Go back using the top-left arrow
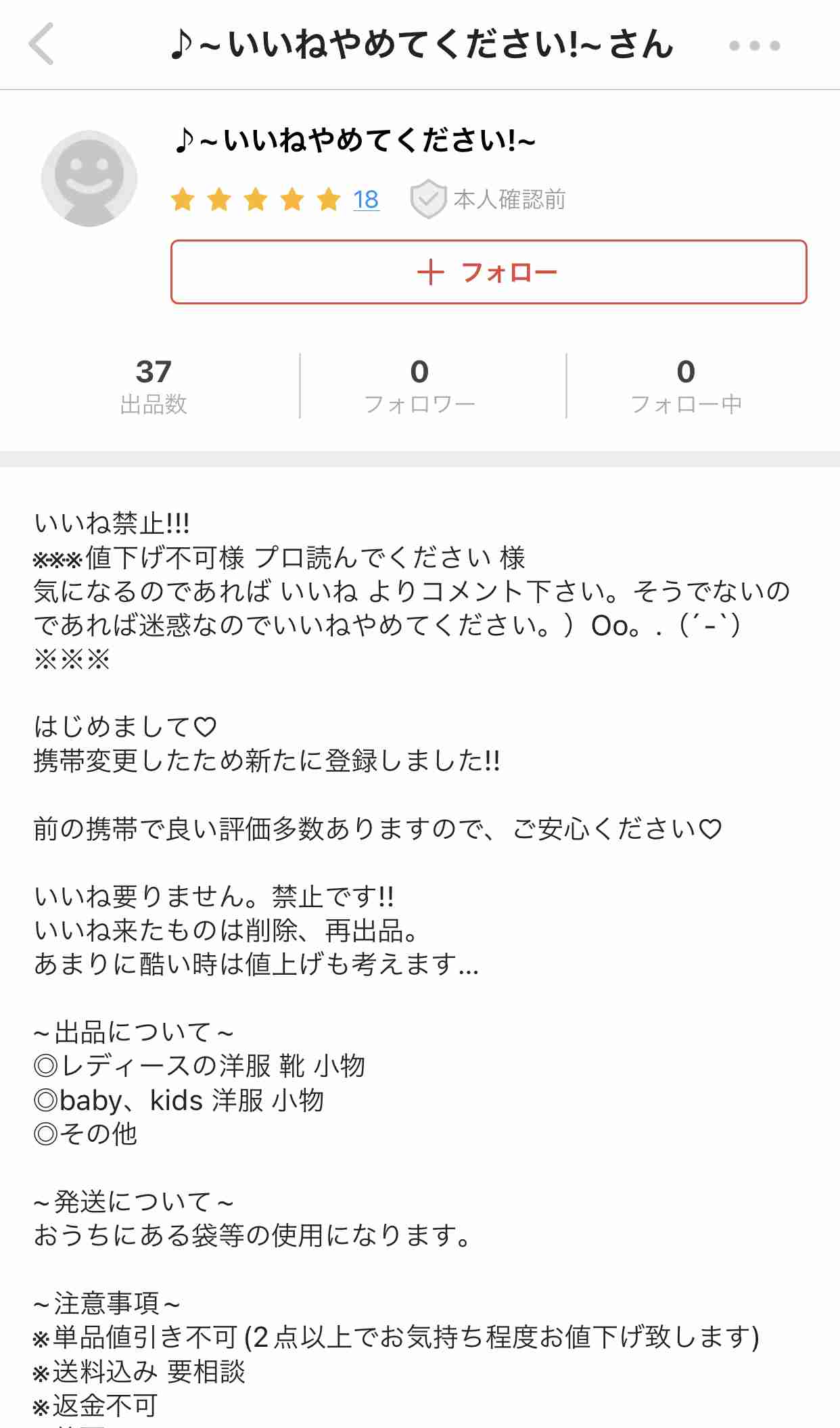The height and width of the screenshot is (1428, 840). pyautogui.click(x=41, y=44)
